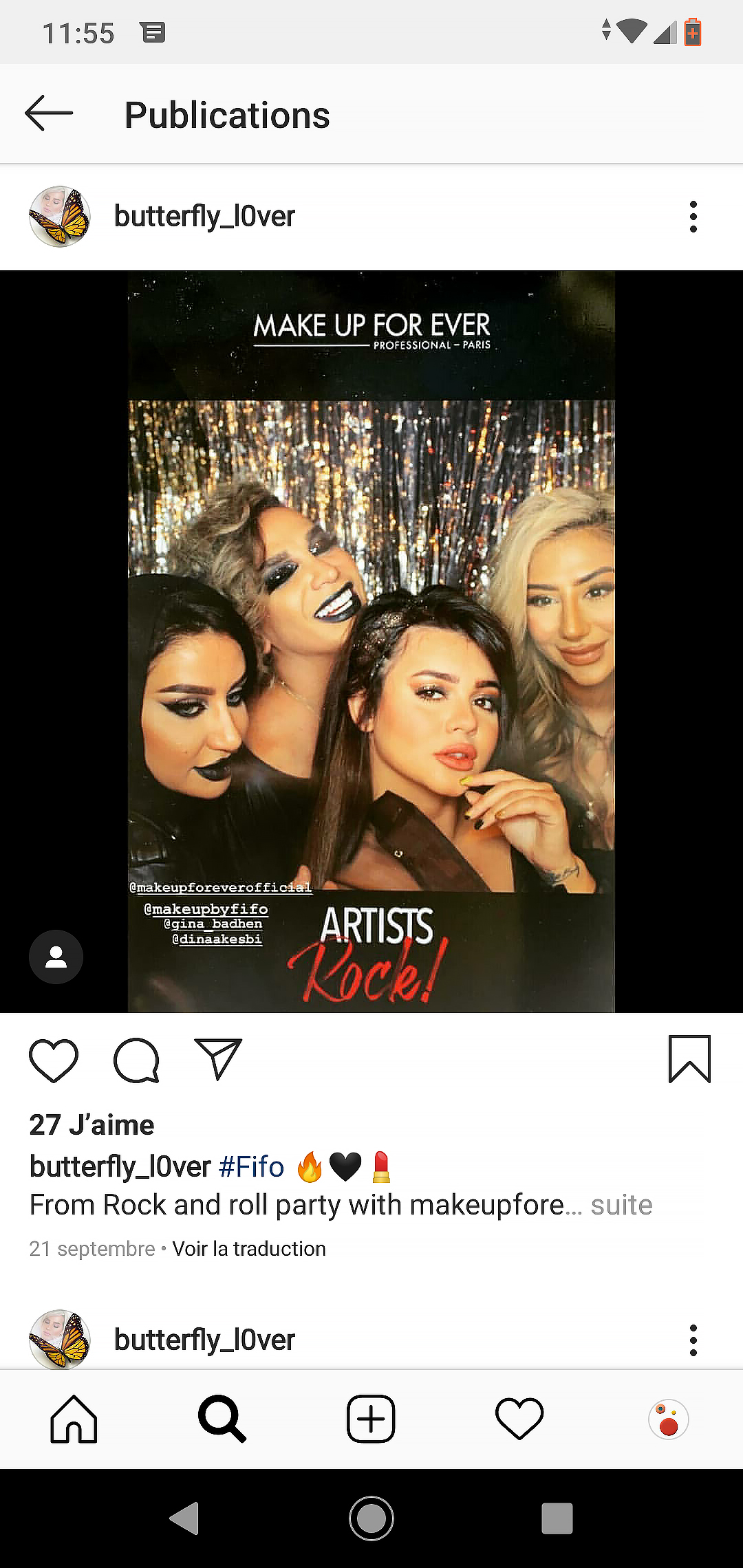Expand the caption with suite
Screen dimensions: 743x1568
pyautogui.click(x=621, y=1205)
